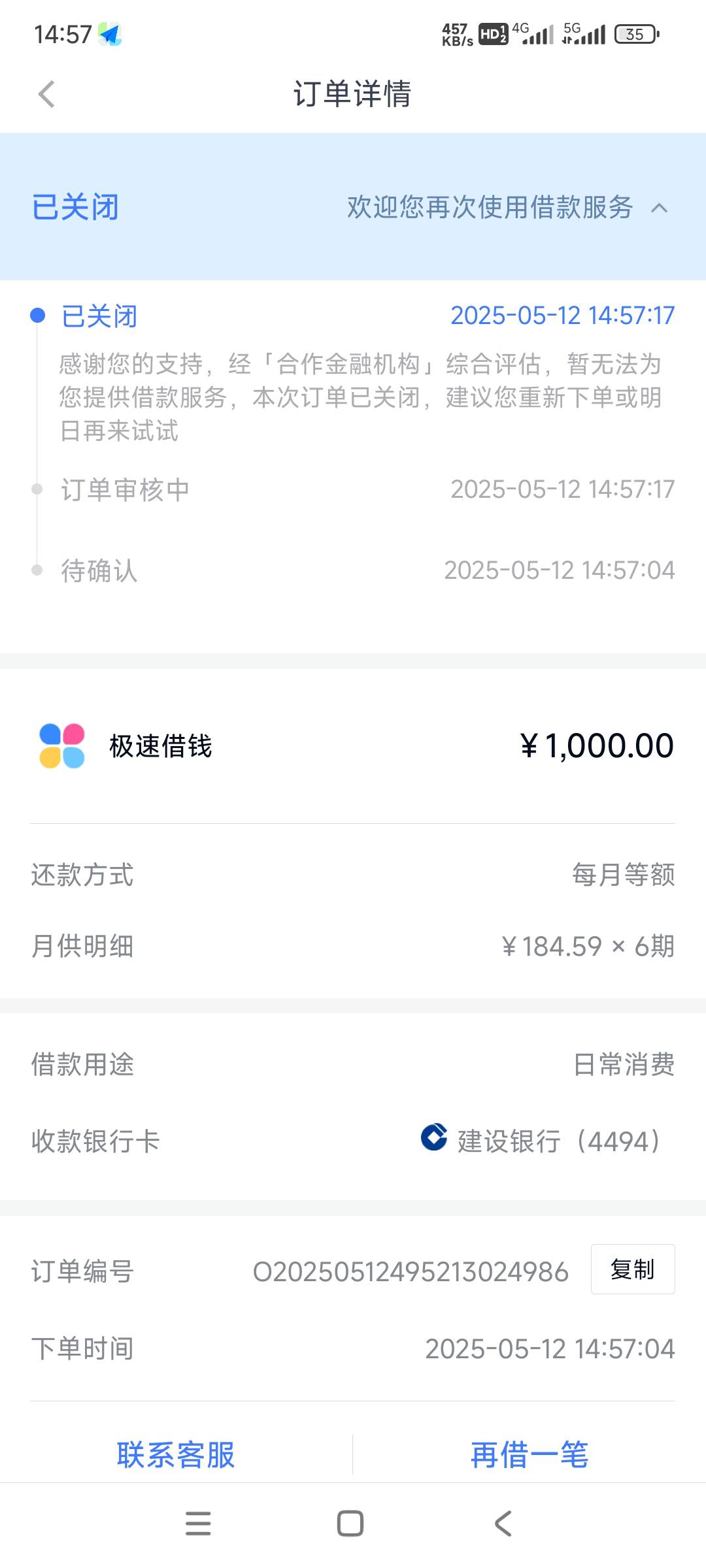Contact customer service via 联系客服
This screenshot has height=1568, width=706.
click(x=176, y=1454)
